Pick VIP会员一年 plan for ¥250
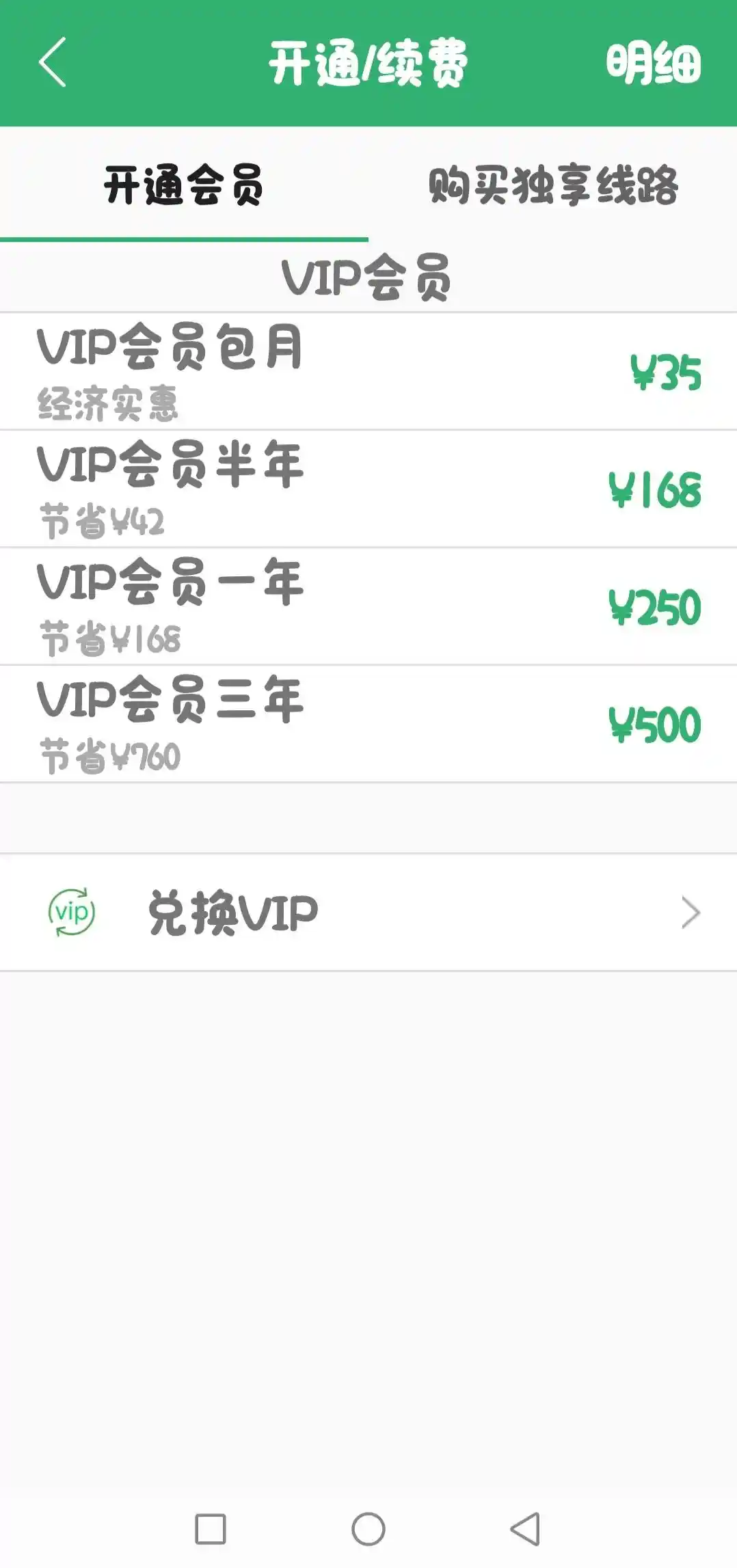Image resolution: width=737 pixels, height=1568 pixels. click(368, 607)
